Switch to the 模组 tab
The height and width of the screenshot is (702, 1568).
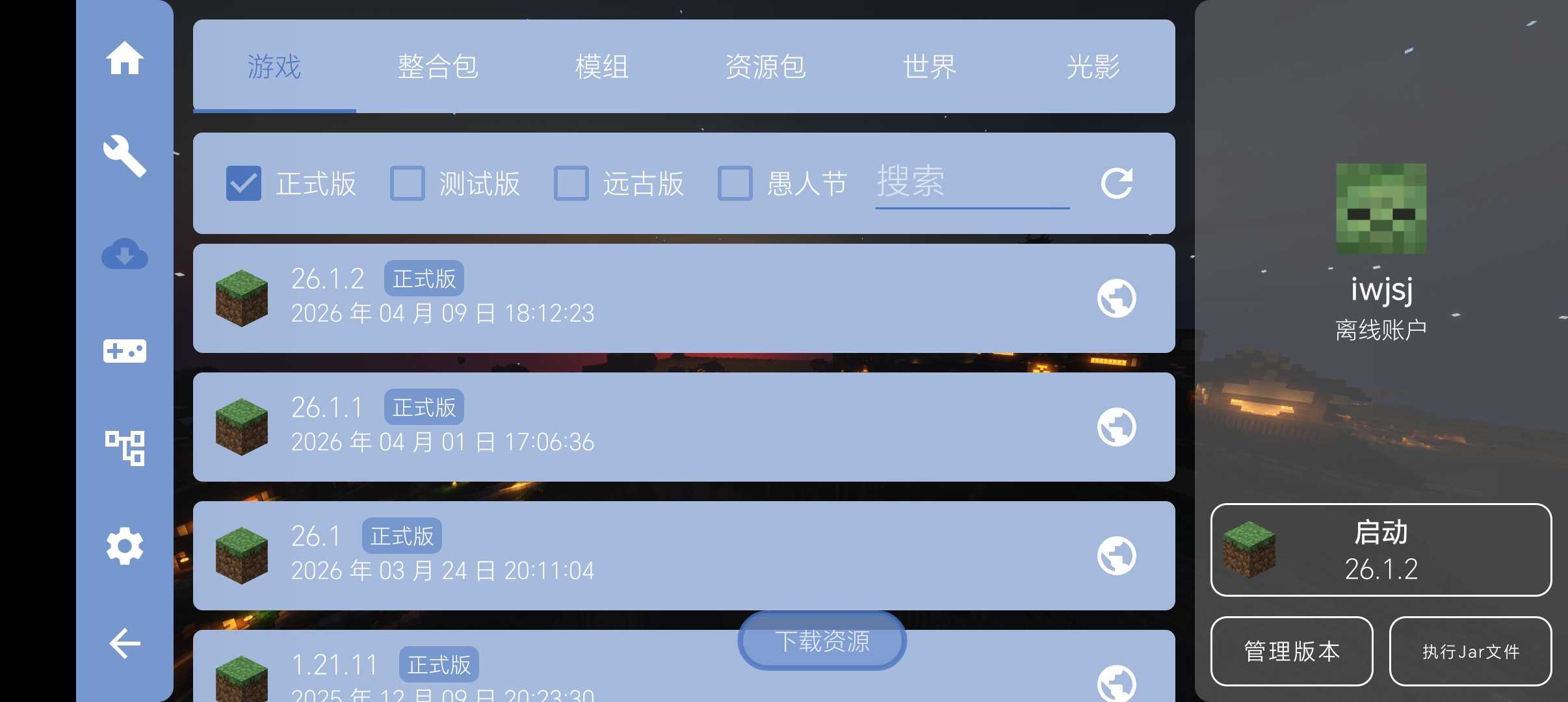601,66
